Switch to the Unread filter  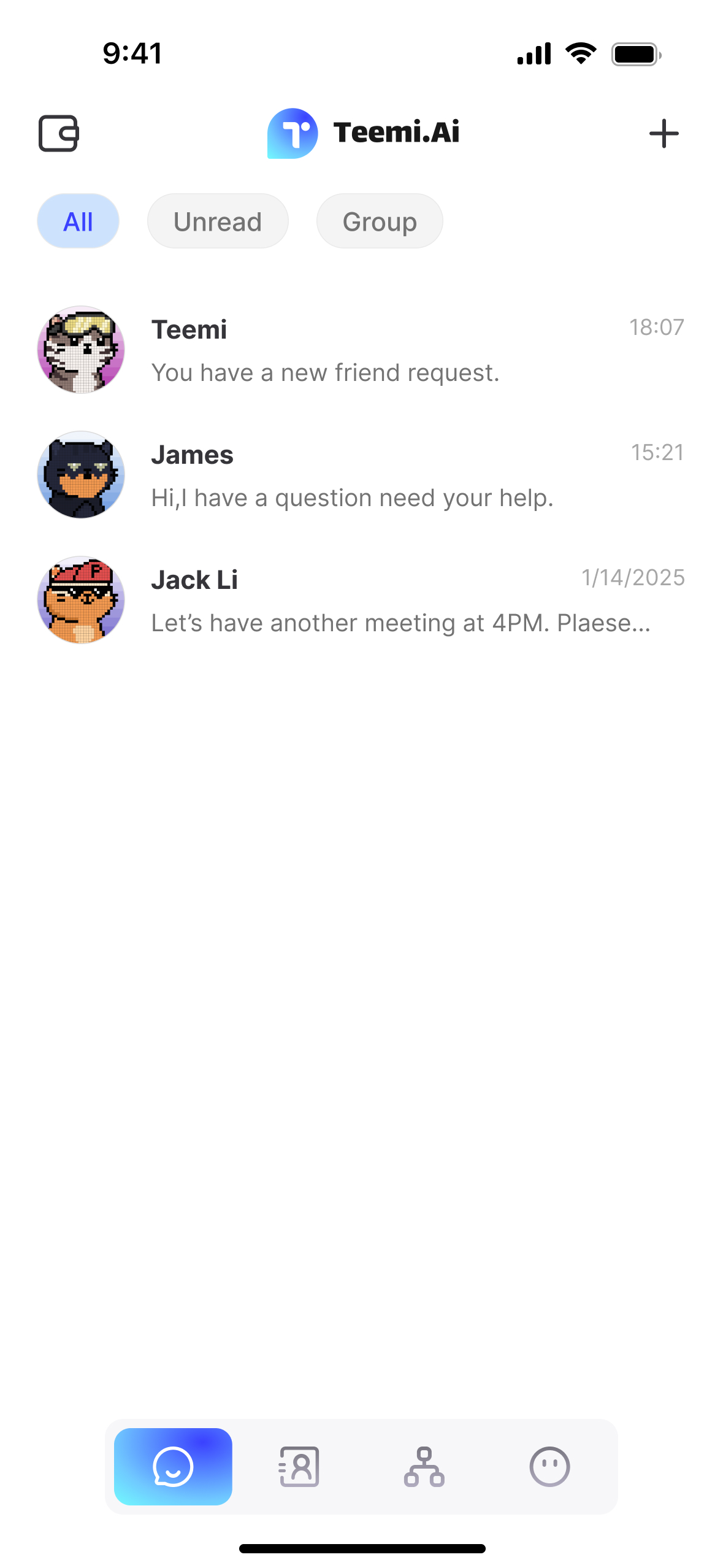218,221
